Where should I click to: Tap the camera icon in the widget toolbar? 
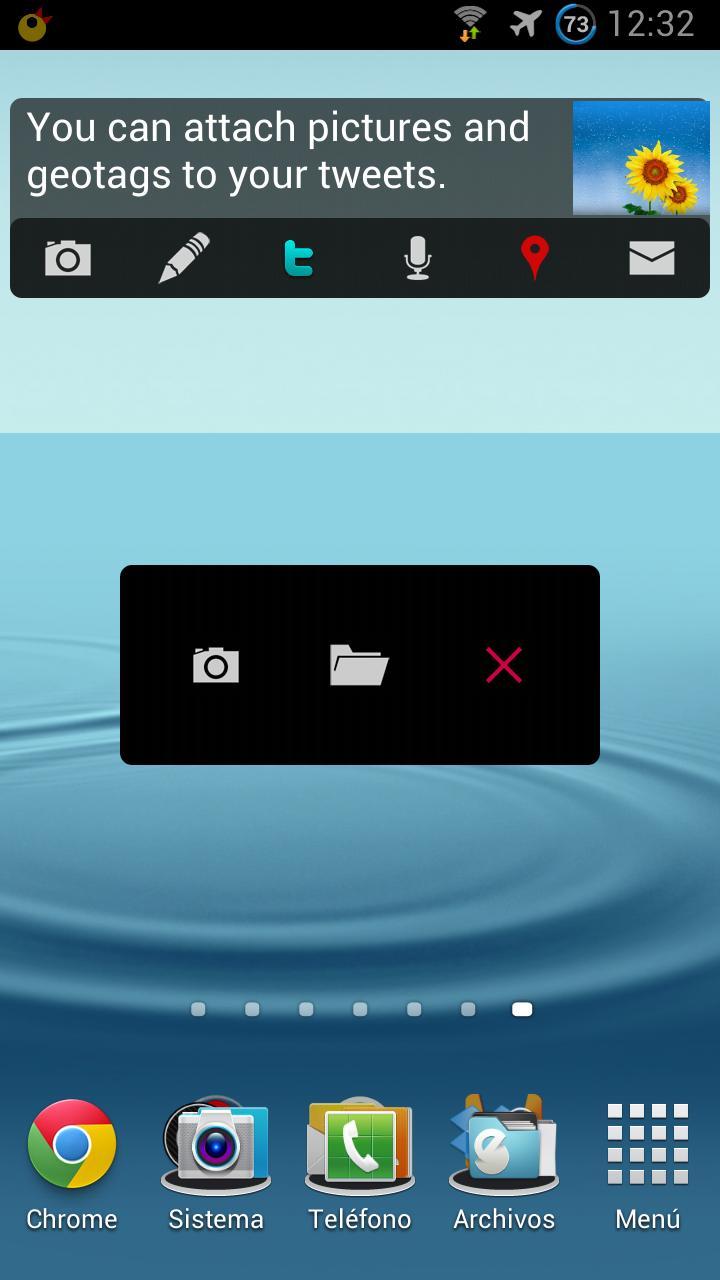coord(68,258)
